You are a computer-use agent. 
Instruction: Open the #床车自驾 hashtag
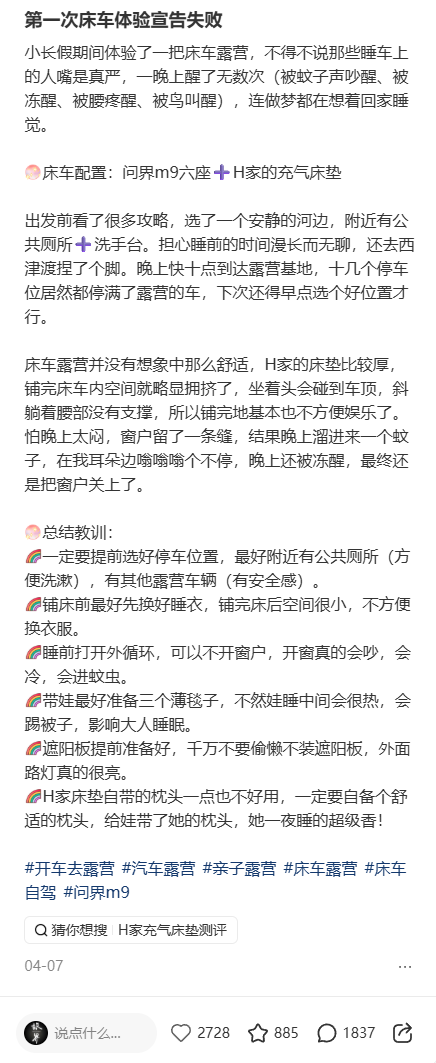[386, 869]
